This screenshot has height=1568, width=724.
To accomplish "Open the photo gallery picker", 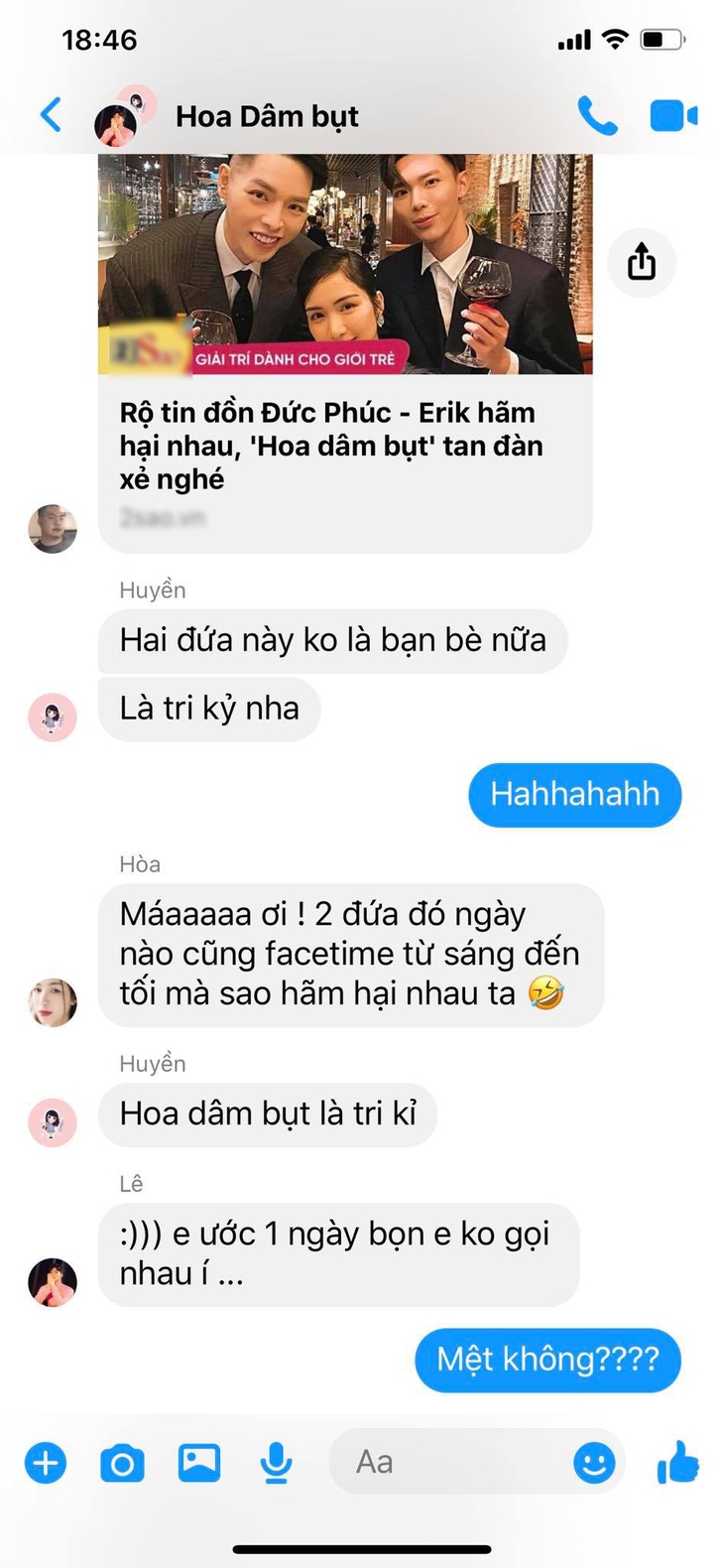I will [199, 1461].
